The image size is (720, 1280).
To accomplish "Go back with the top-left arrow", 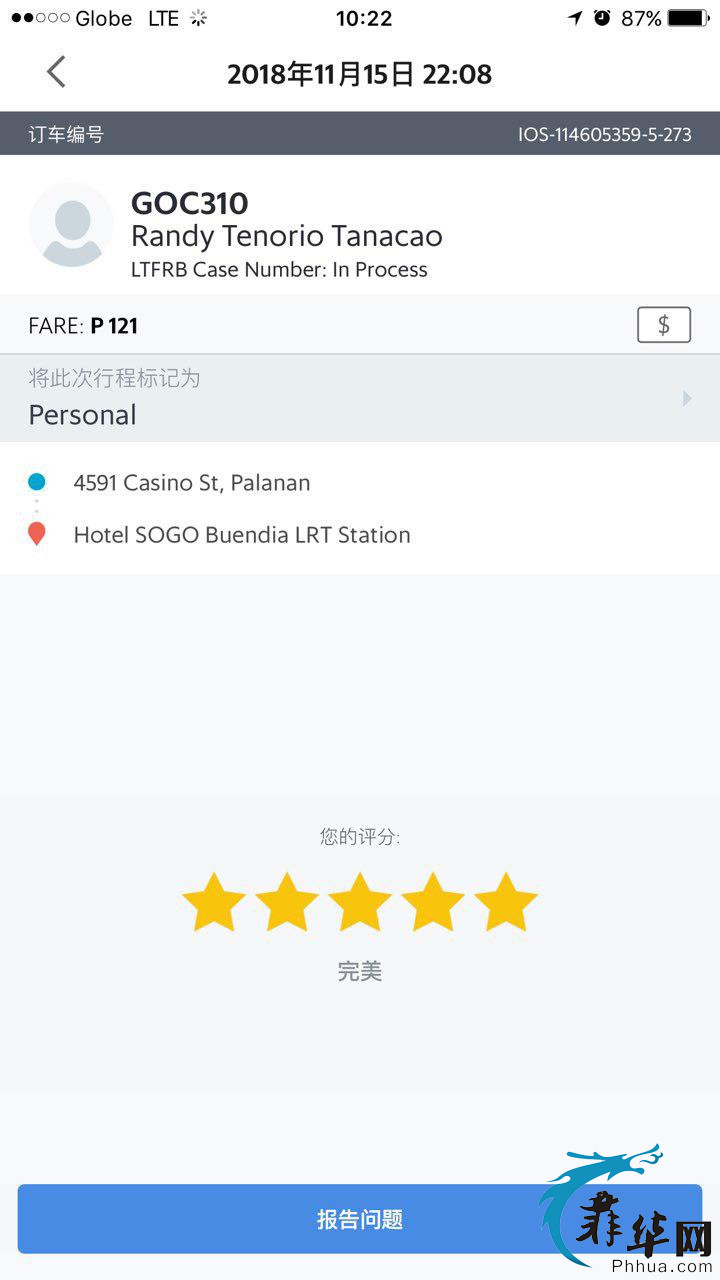I will point(56,72).
